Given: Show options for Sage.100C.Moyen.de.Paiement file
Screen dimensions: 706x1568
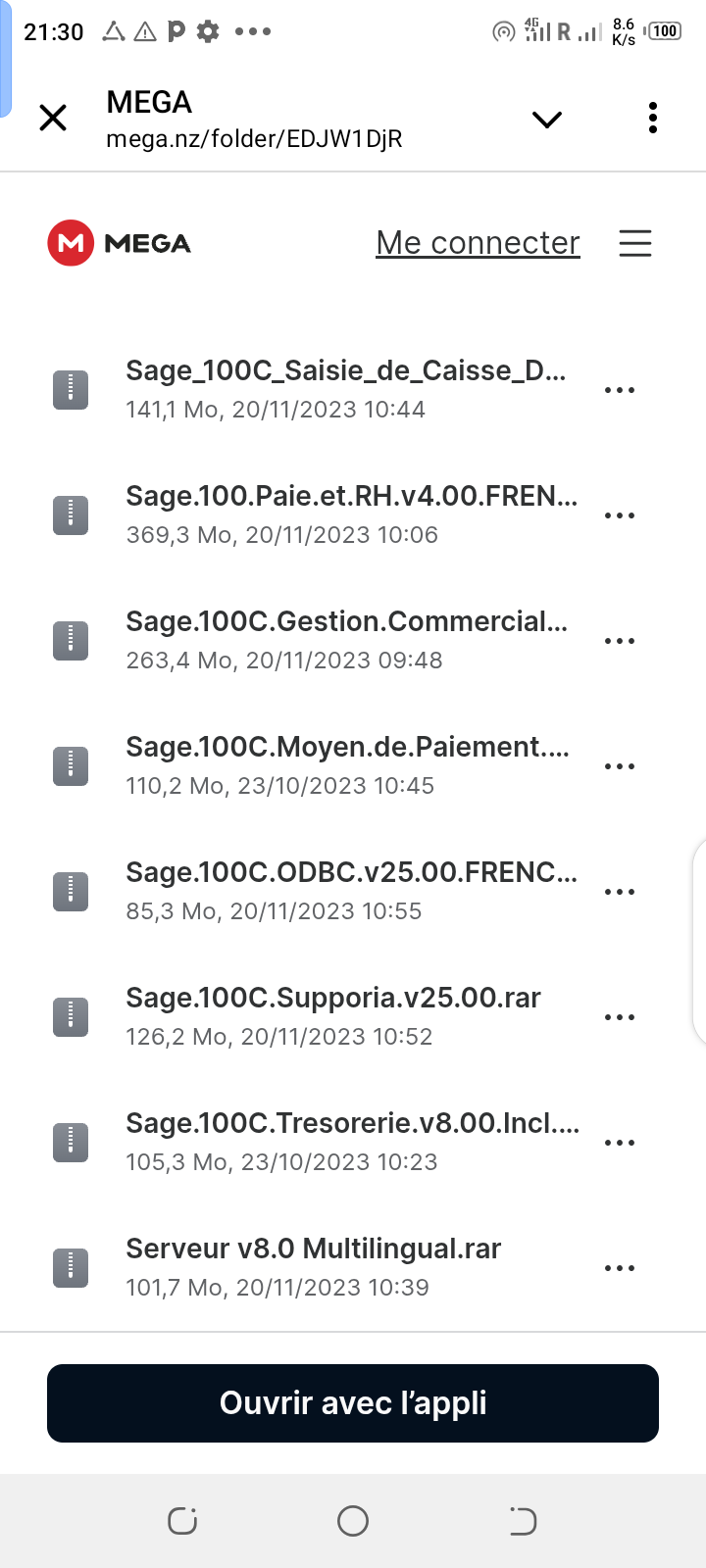Looking at the screenshot, I should point(620,766).
